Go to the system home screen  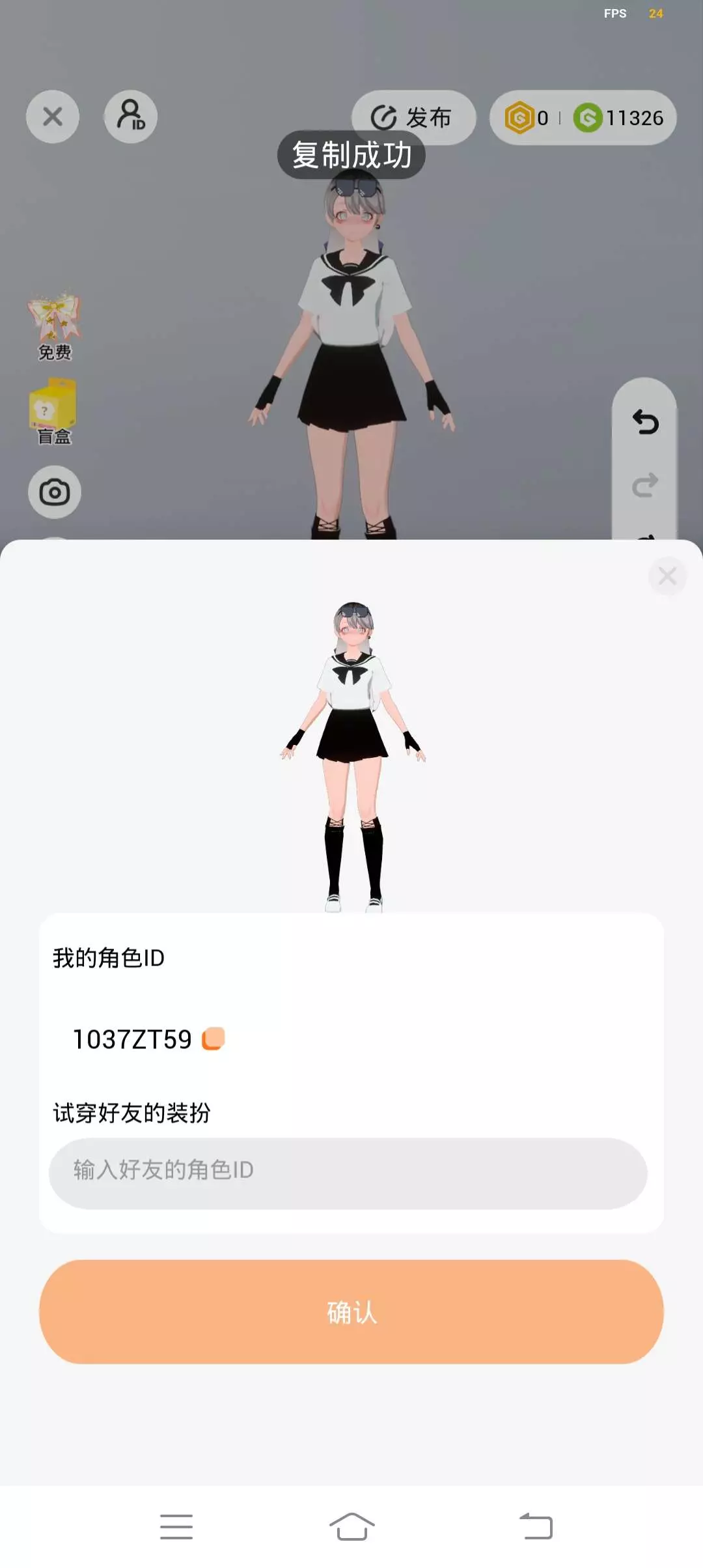(x=351, y=1526)
